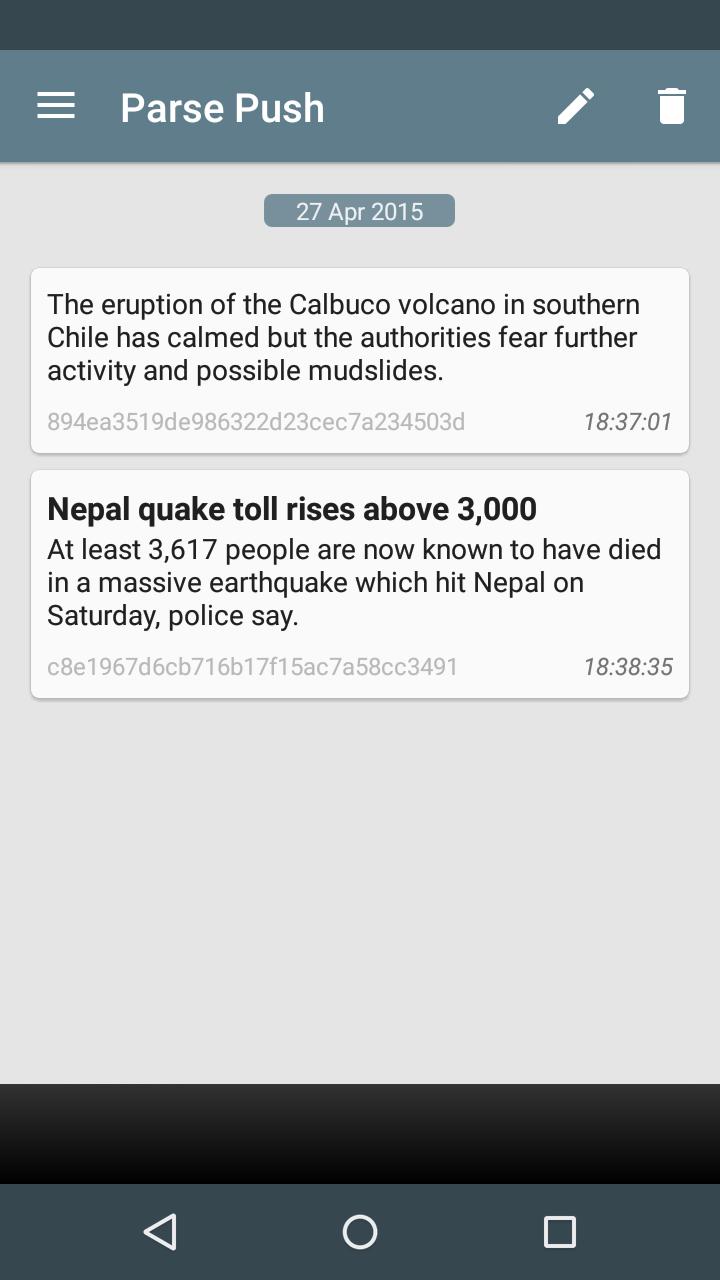Go back with system back button
This screenshot has width=720, height=1280.
(160, 1231)
